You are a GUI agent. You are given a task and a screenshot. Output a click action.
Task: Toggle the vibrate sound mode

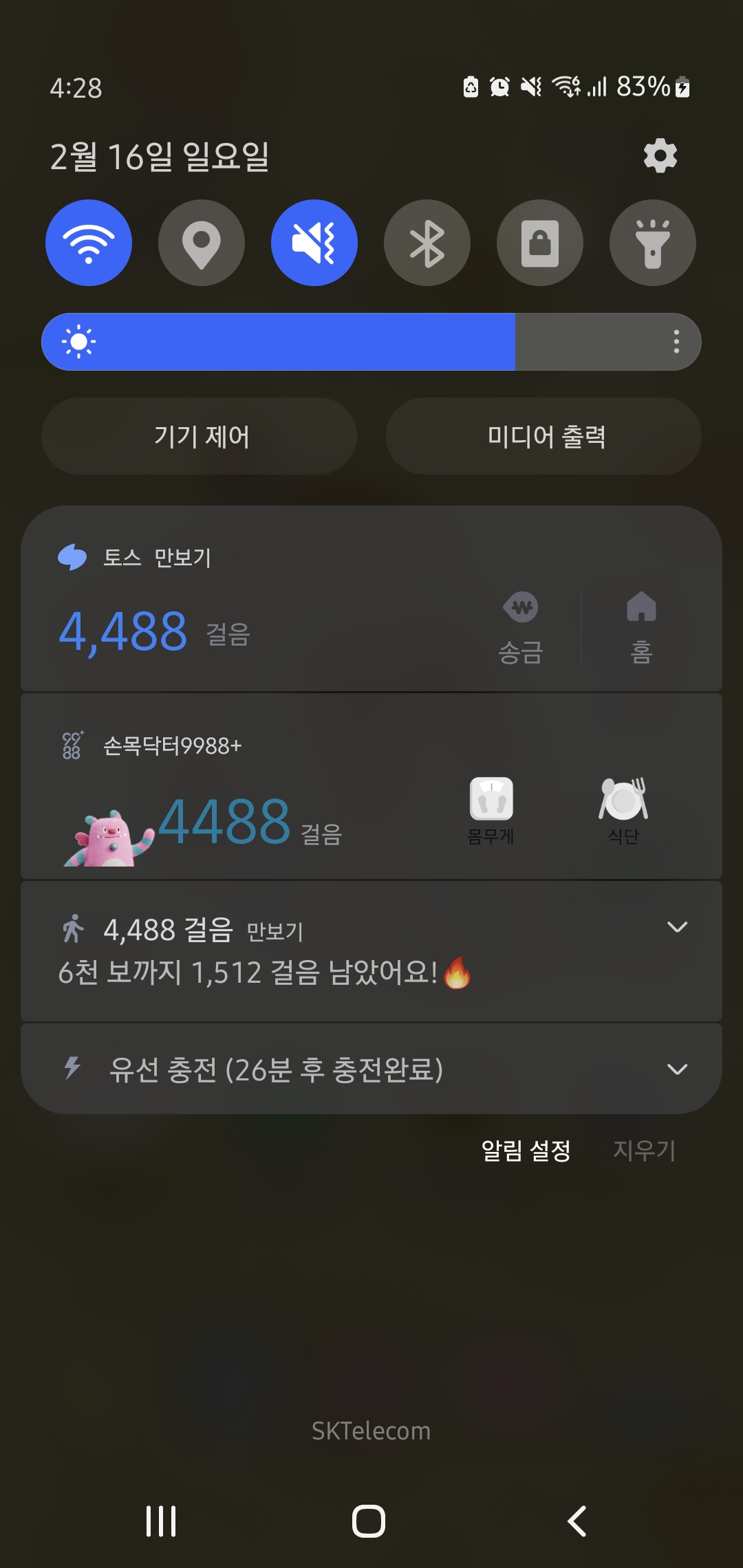[x=314, y=243]
